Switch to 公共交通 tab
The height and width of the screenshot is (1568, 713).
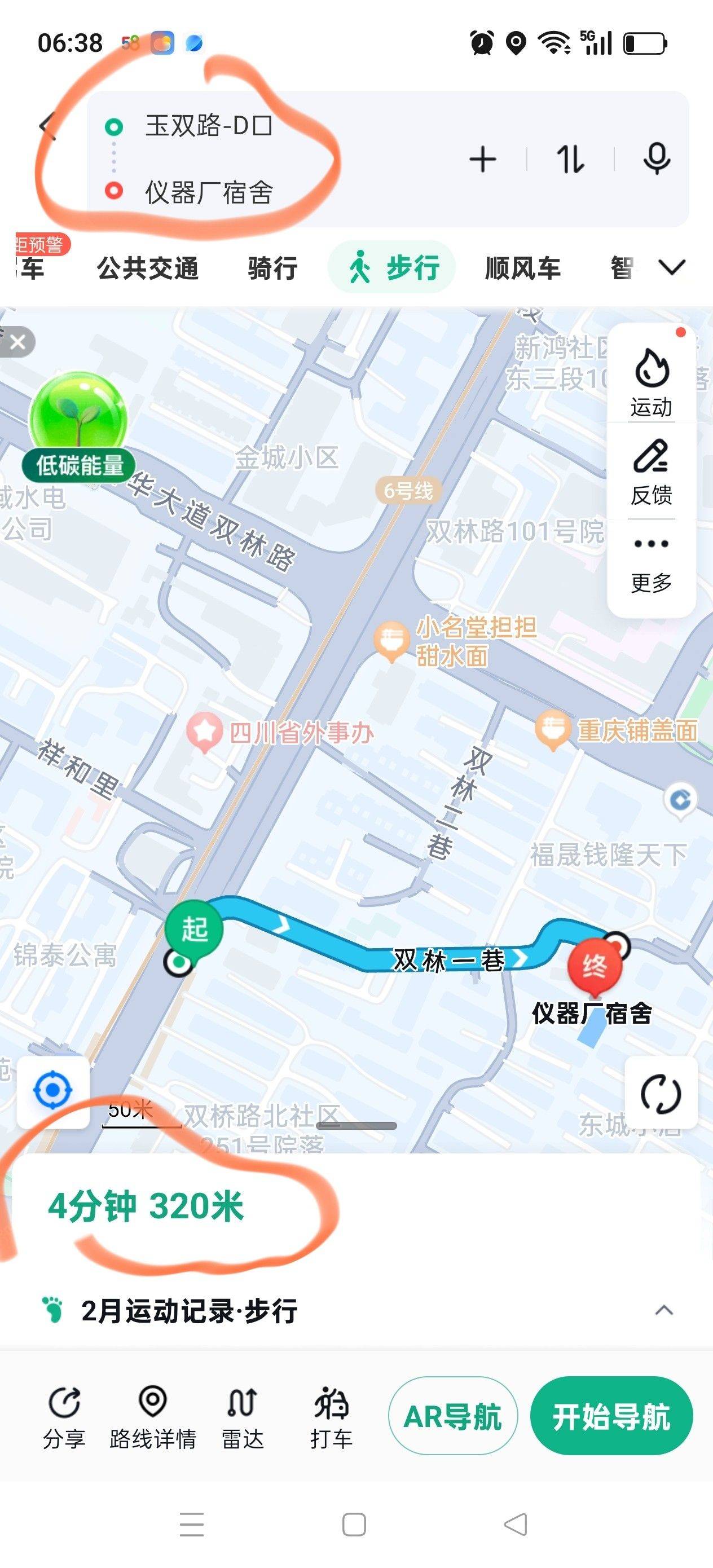(x=148, y=268)
